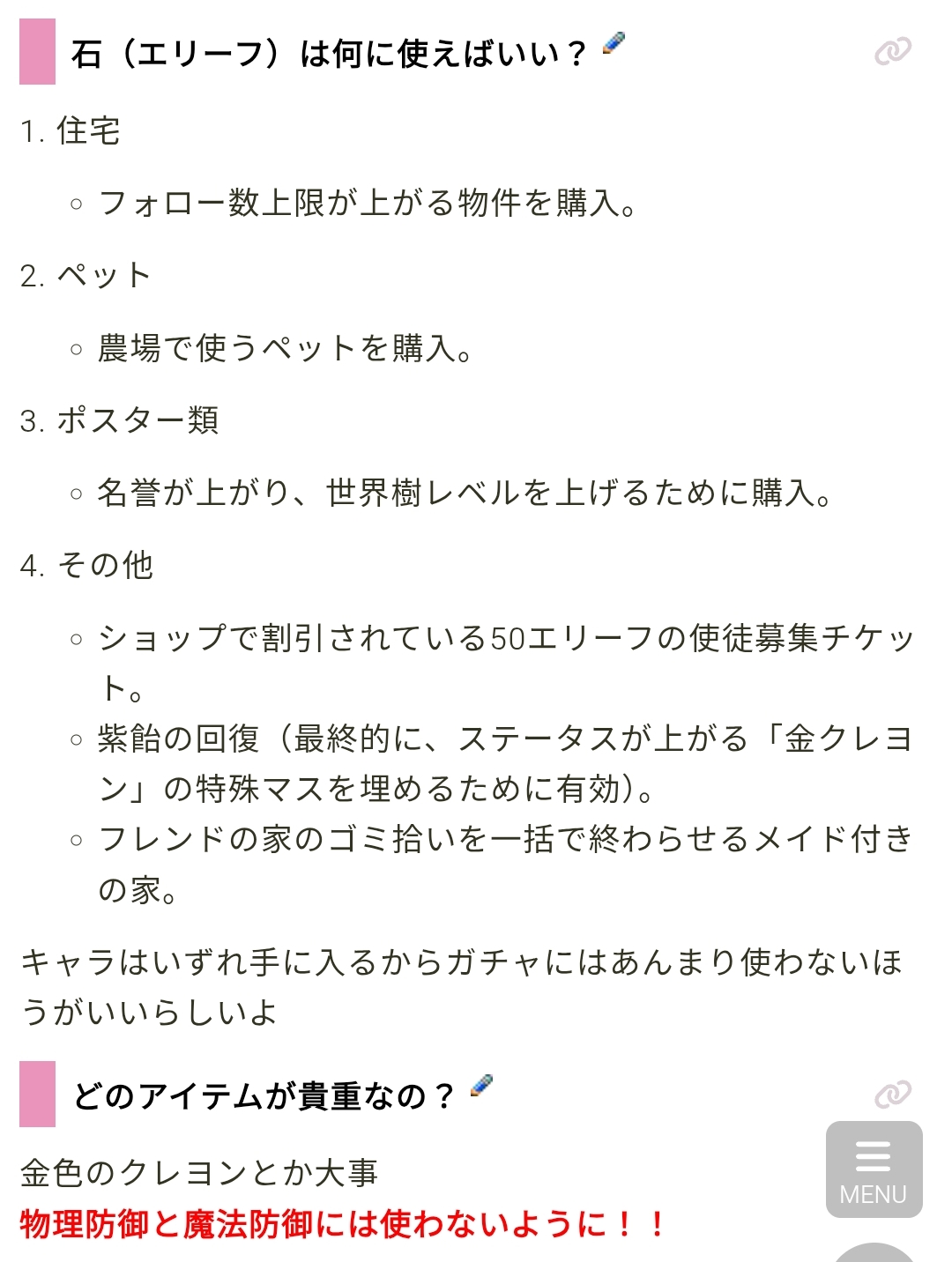952x1262 pixels.
Task: Edit the どのアイテムが貴重なの？ section
Action: [481, 1085]
